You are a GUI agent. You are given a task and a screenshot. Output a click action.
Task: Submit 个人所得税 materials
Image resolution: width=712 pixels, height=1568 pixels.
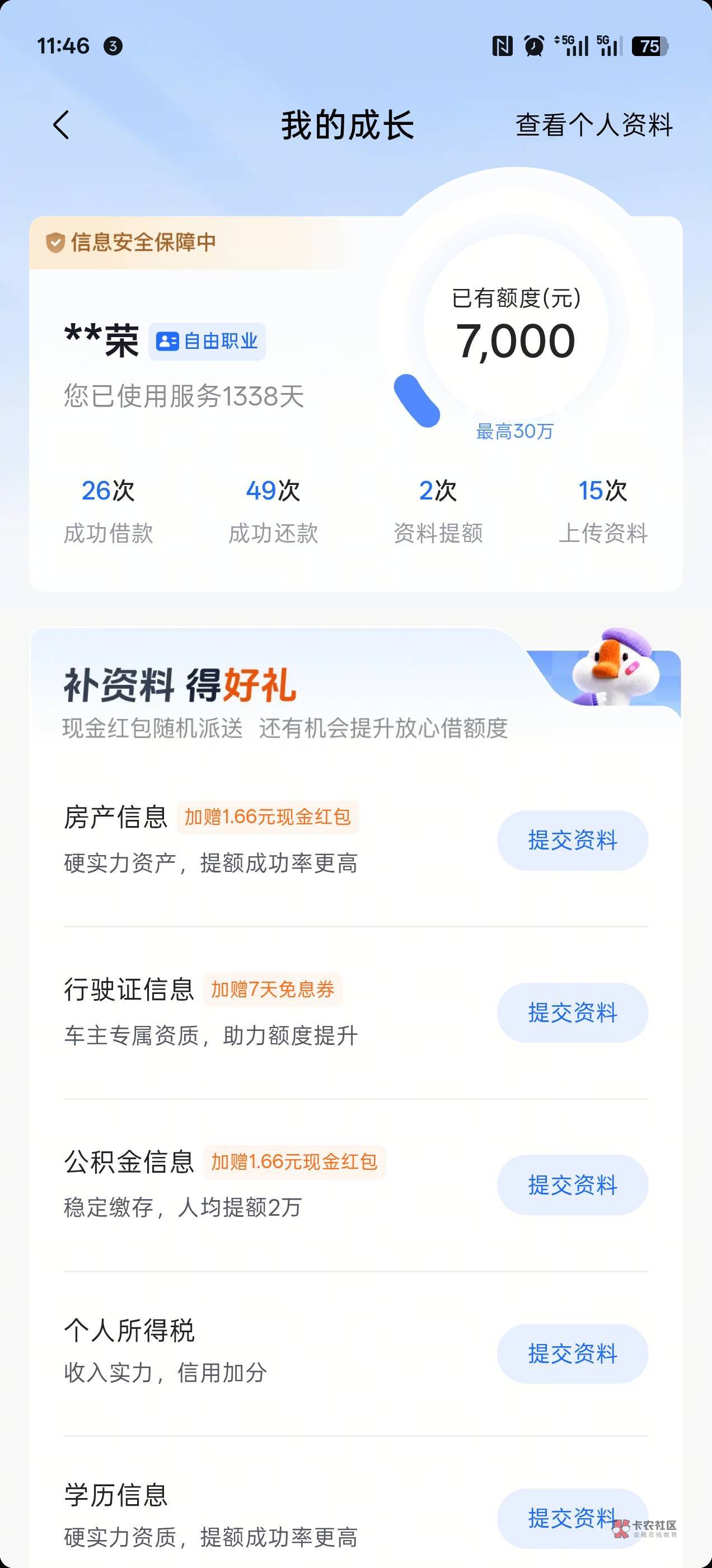(x=573, y=1354)
